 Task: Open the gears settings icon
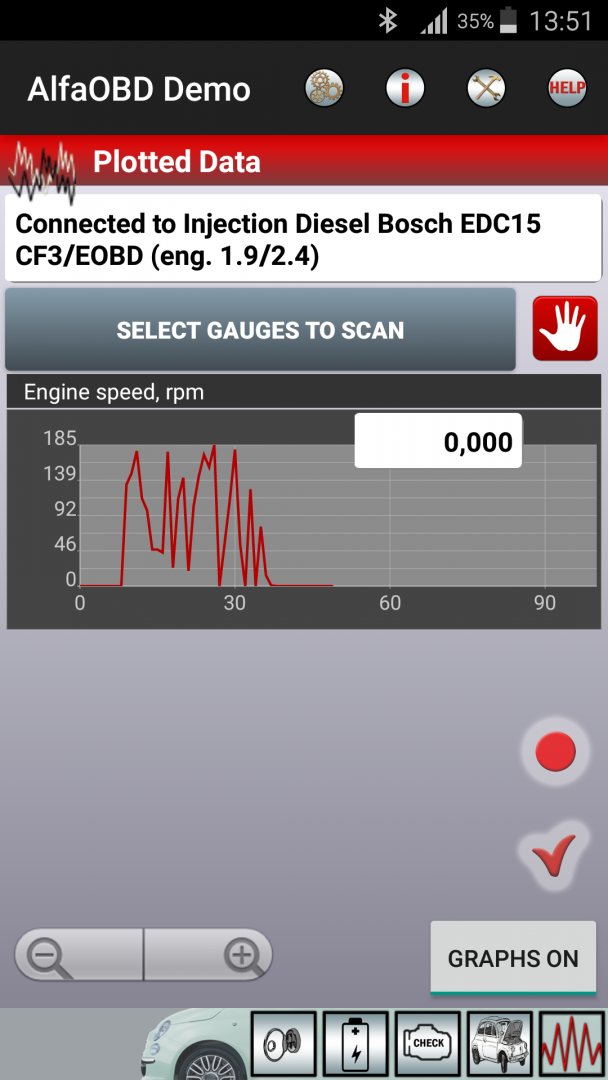(x=324, y=88)
